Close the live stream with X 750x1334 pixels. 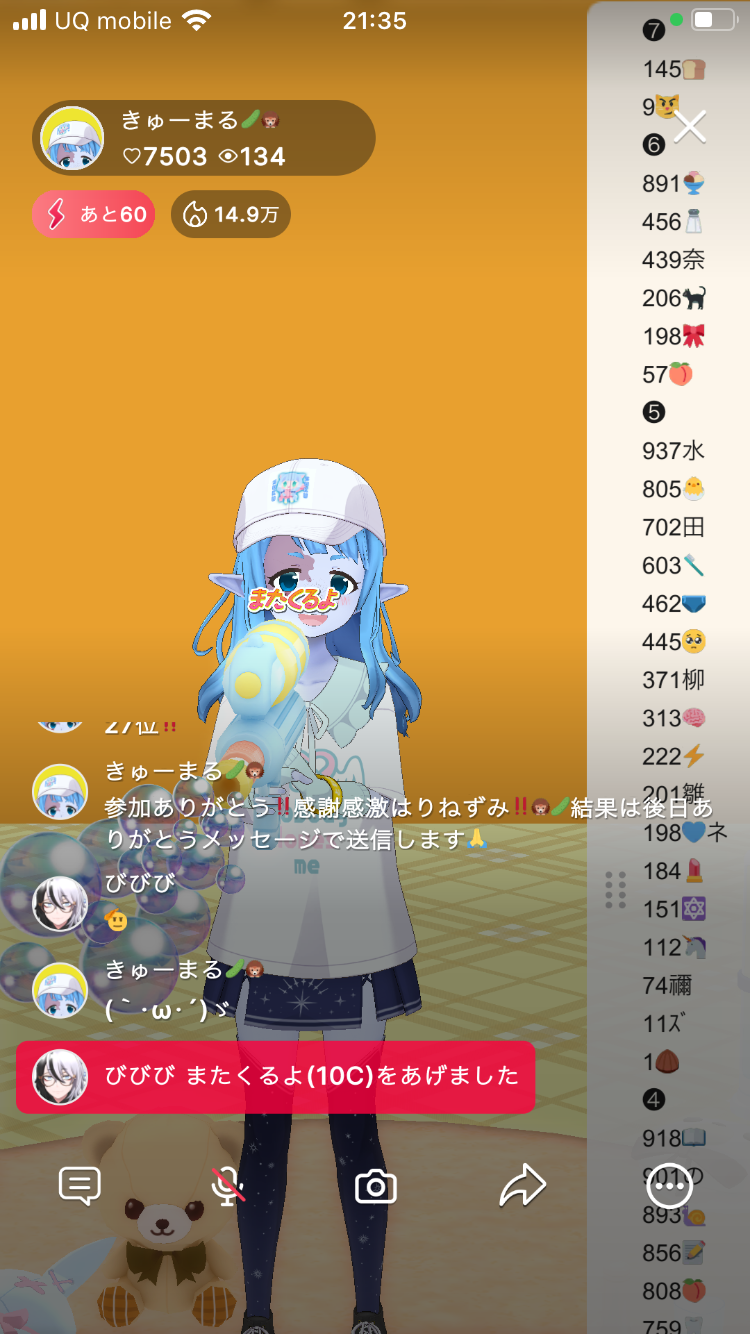(x=690, y=127)
